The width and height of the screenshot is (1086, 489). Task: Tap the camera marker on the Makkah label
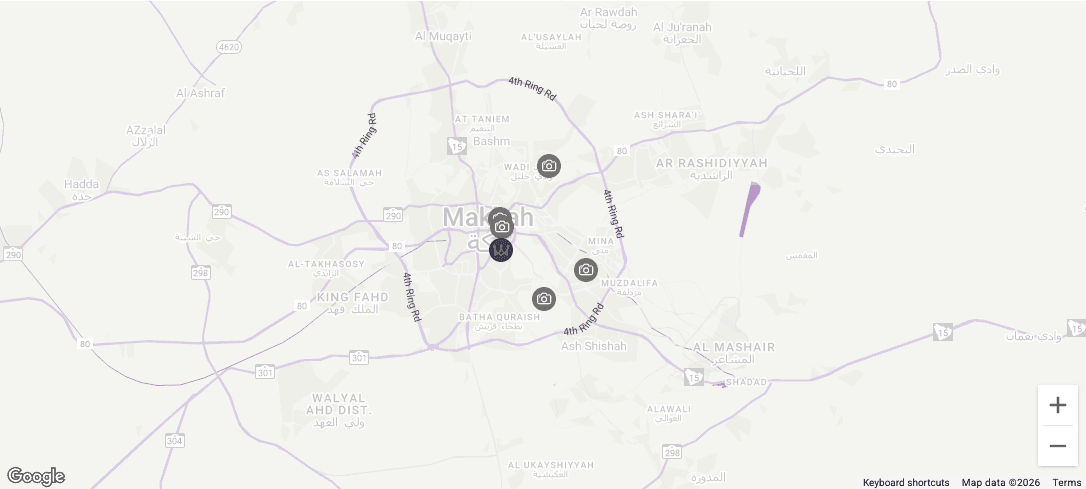(502, 227)
